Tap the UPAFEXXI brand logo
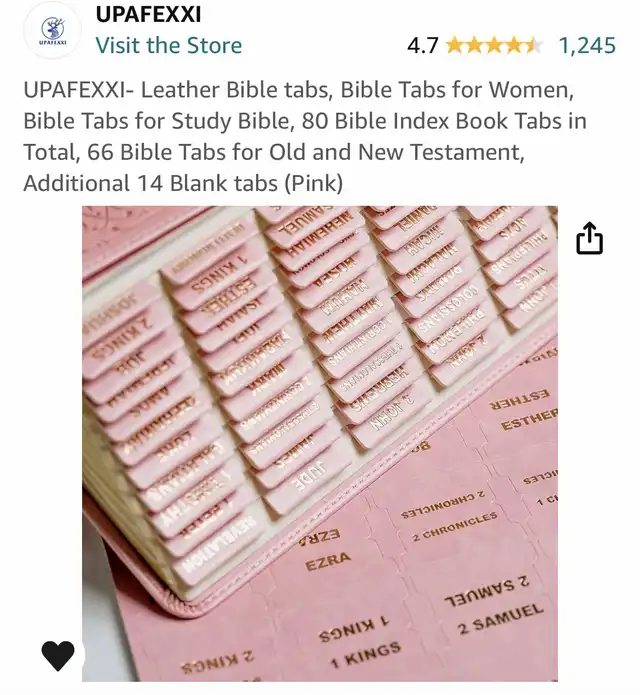 point(51,30)
